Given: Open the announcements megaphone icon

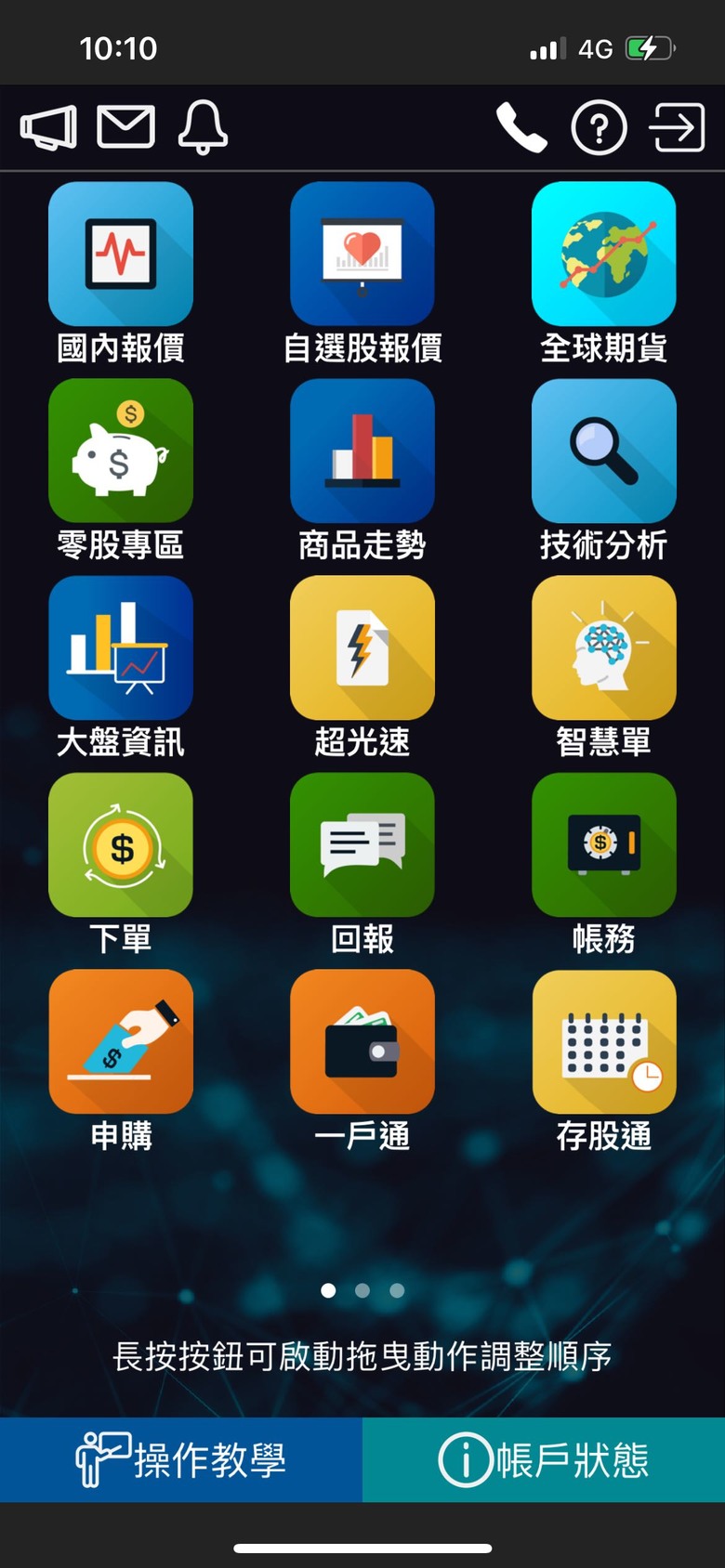Looking at the screenshot, I should 49,127.
